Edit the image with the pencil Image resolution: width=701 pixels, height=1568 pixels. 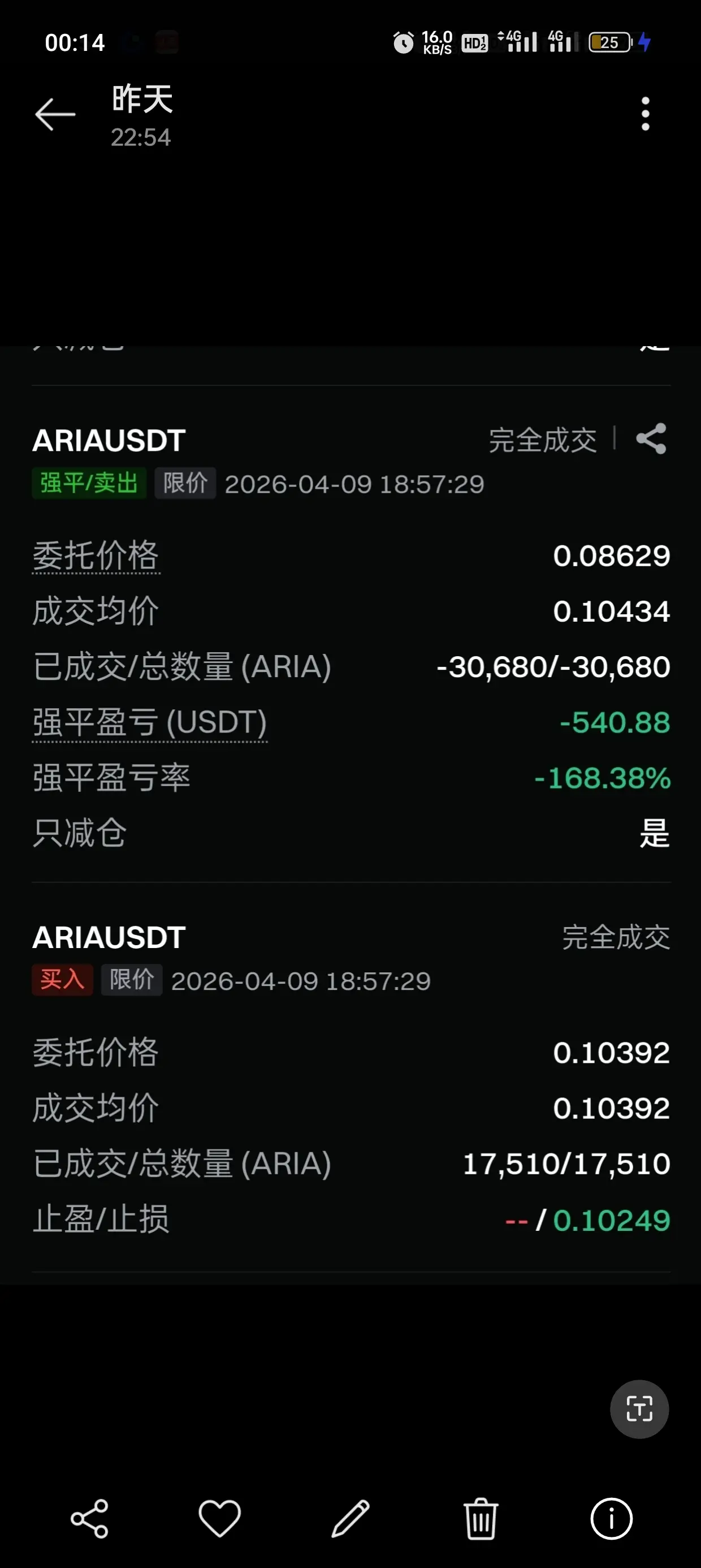[350, 1518]
